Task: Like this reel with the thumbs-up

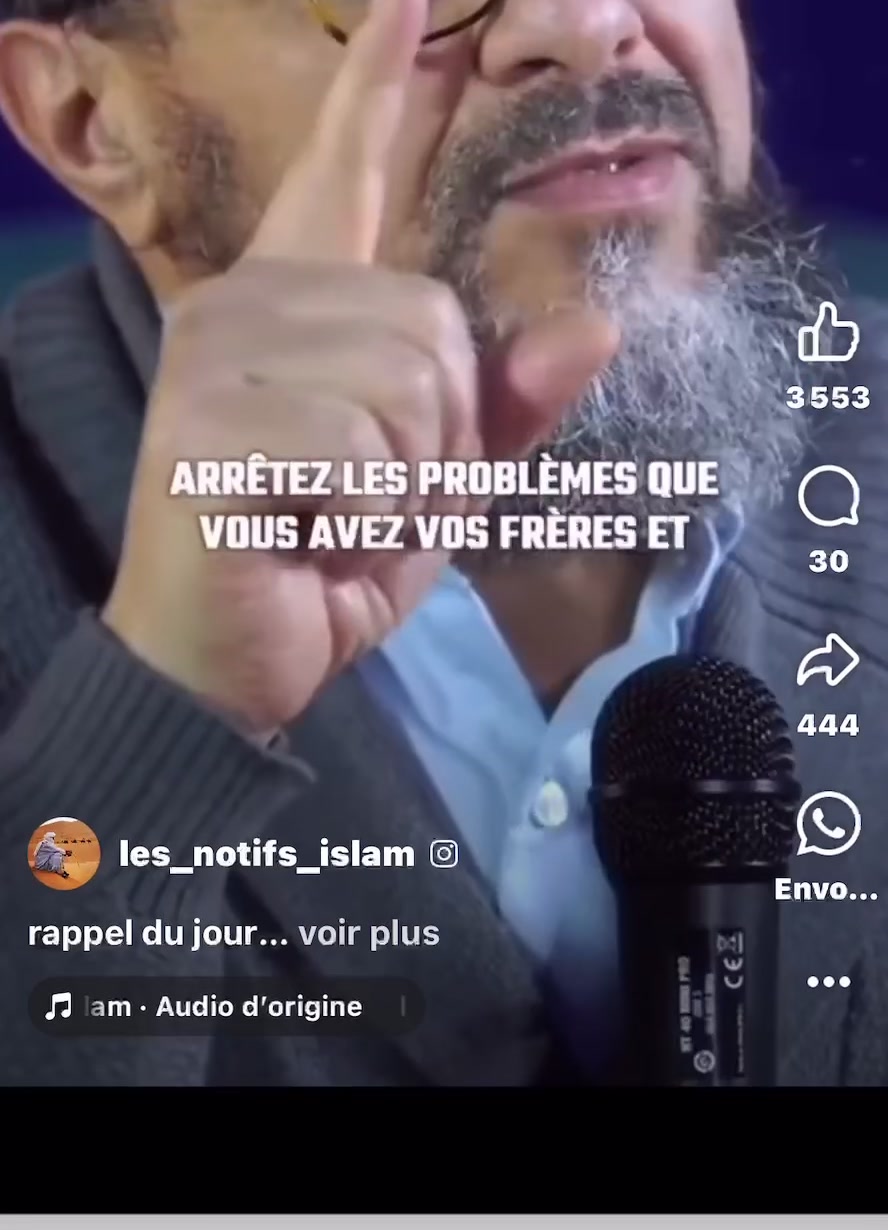Action: coord(828,334)
